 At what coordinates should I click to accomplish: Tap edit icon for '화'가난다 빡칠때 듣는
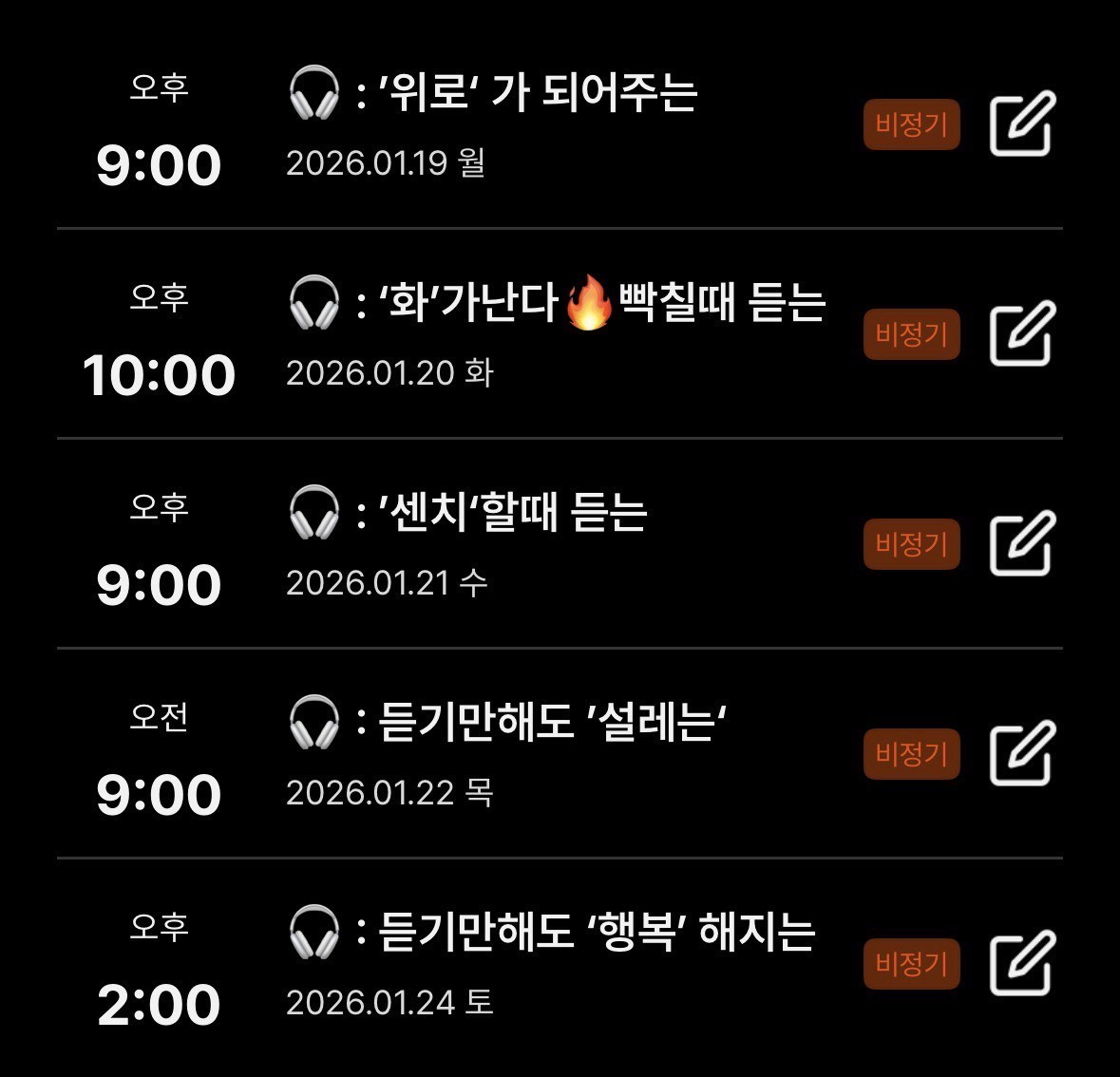(x=1022, y=334)
